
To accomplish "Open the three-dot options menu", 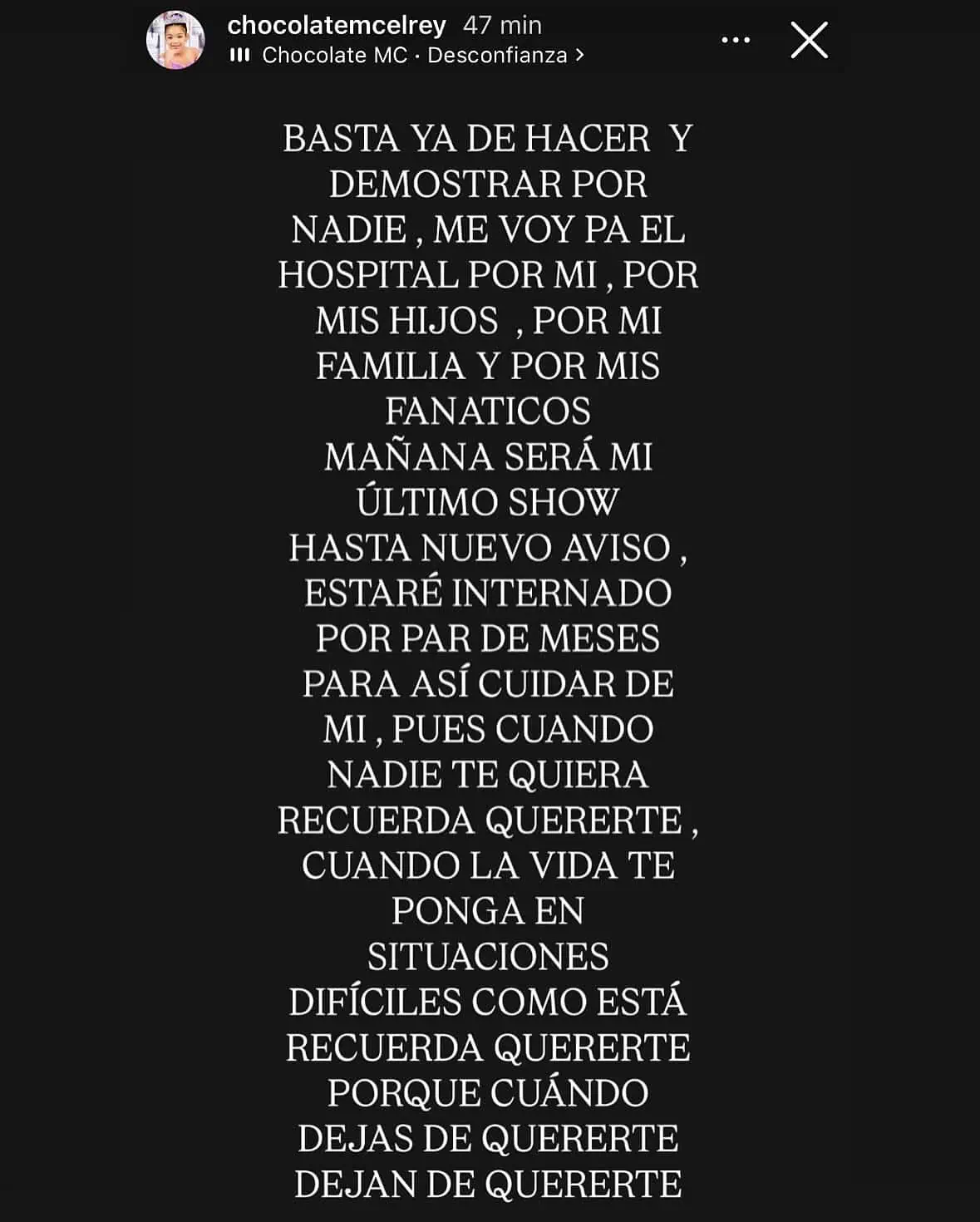I will click(x=736, y=40).
